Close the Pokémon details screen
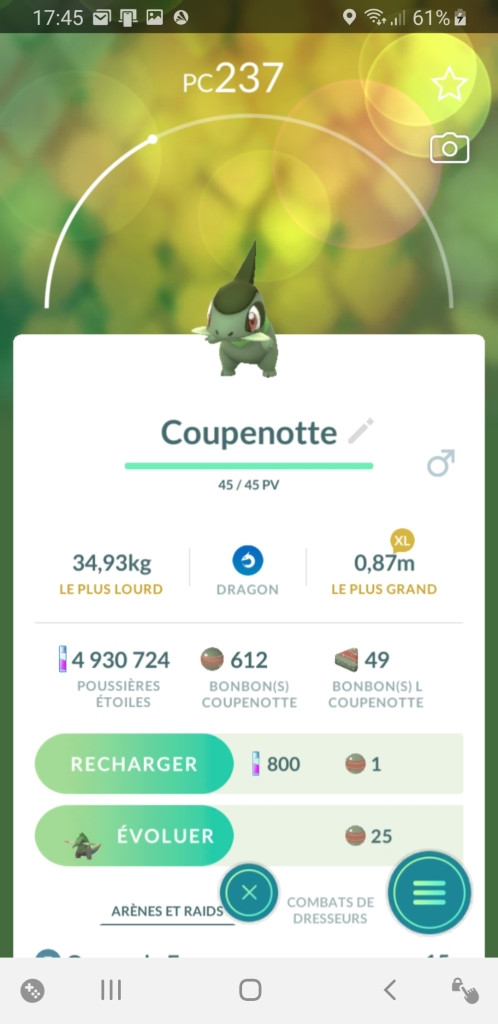 coord(249,893)
